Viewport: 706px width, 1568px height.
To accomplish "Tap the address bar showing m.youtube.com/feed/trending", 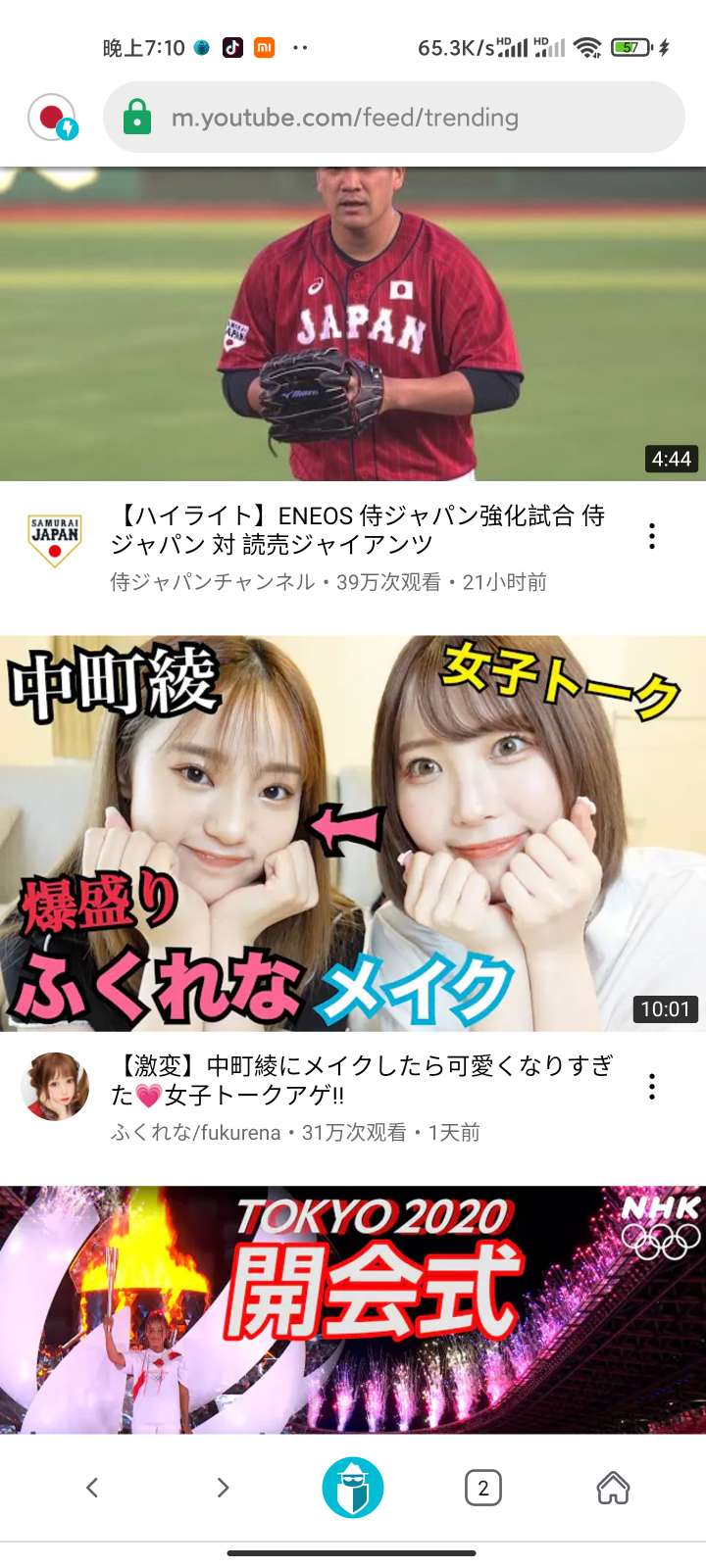I will [392, 118].
